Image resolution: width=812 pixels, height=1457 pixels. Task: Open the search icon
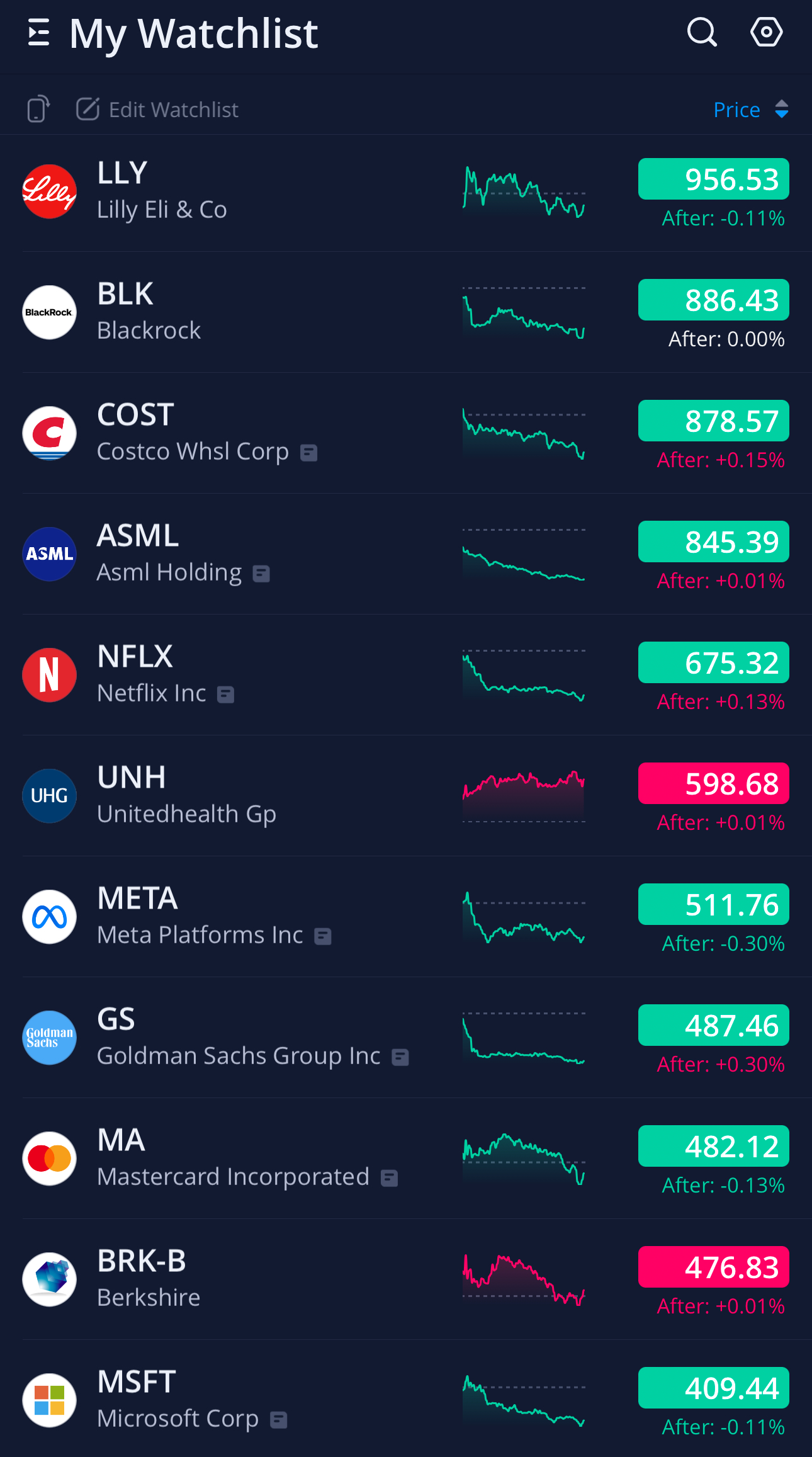click(x=702, y=32)
